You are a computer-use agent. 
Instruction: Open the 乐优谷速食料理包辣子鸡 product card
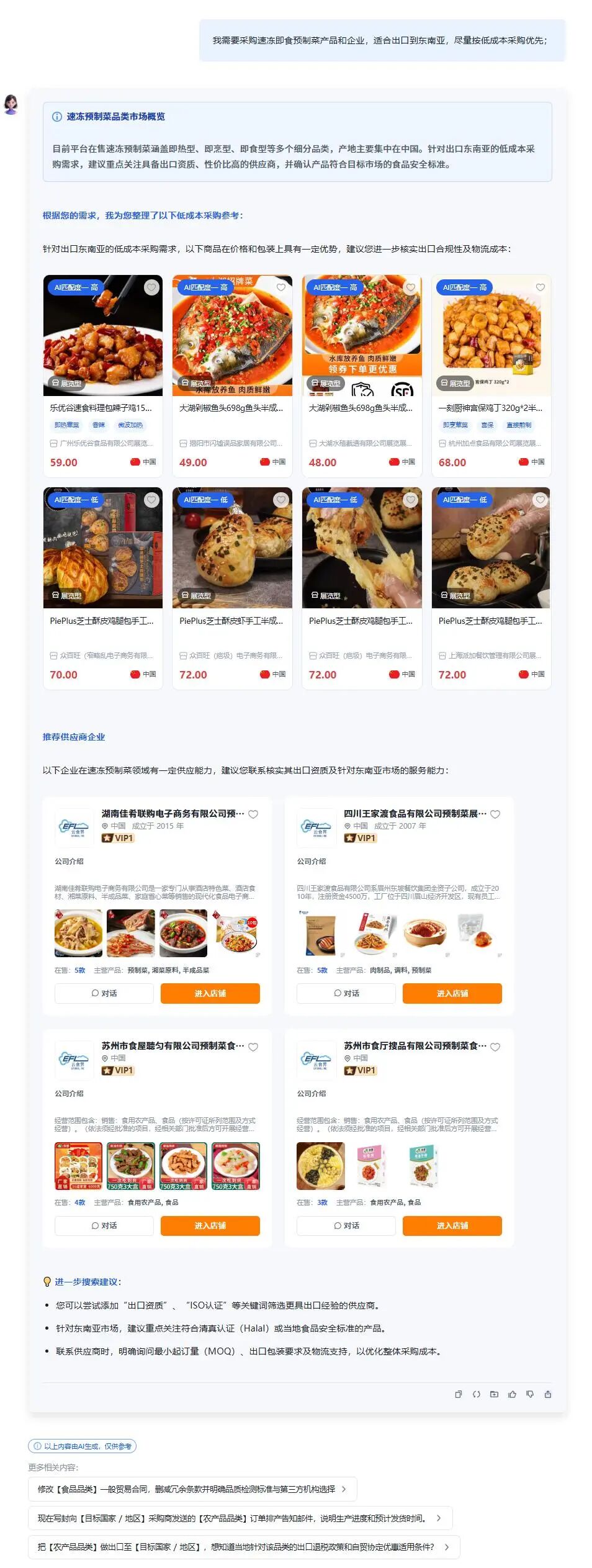103,376
